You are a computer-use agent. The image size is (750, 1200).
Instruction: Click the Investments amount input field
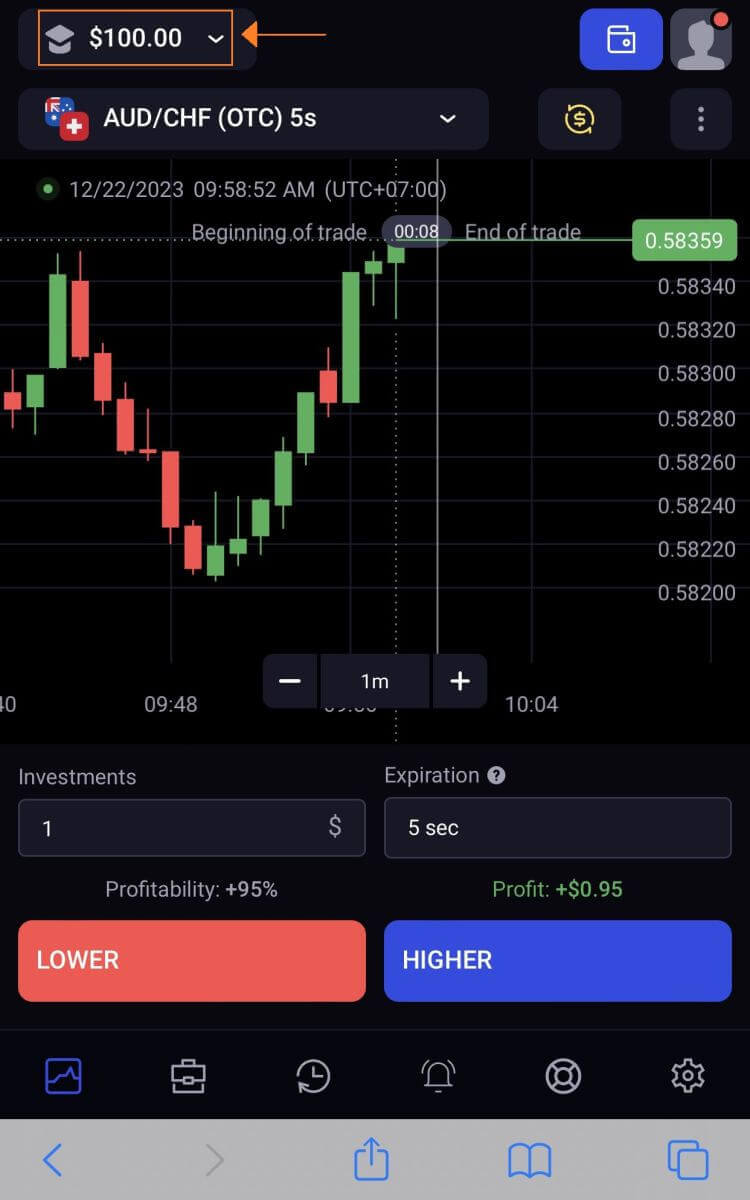(192, 828)
